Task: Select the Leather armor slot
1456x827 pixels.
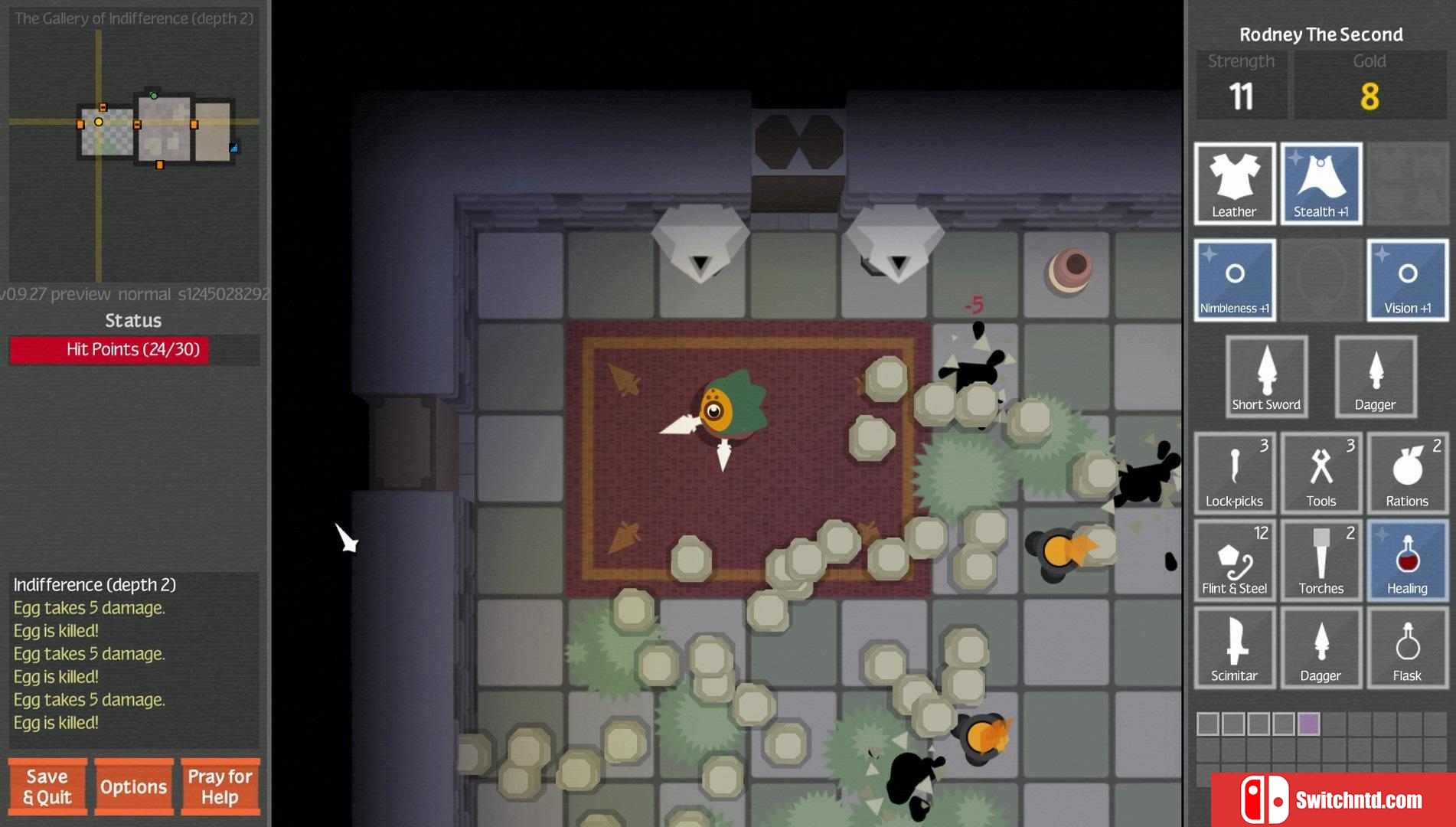Action: (1234, 184)
